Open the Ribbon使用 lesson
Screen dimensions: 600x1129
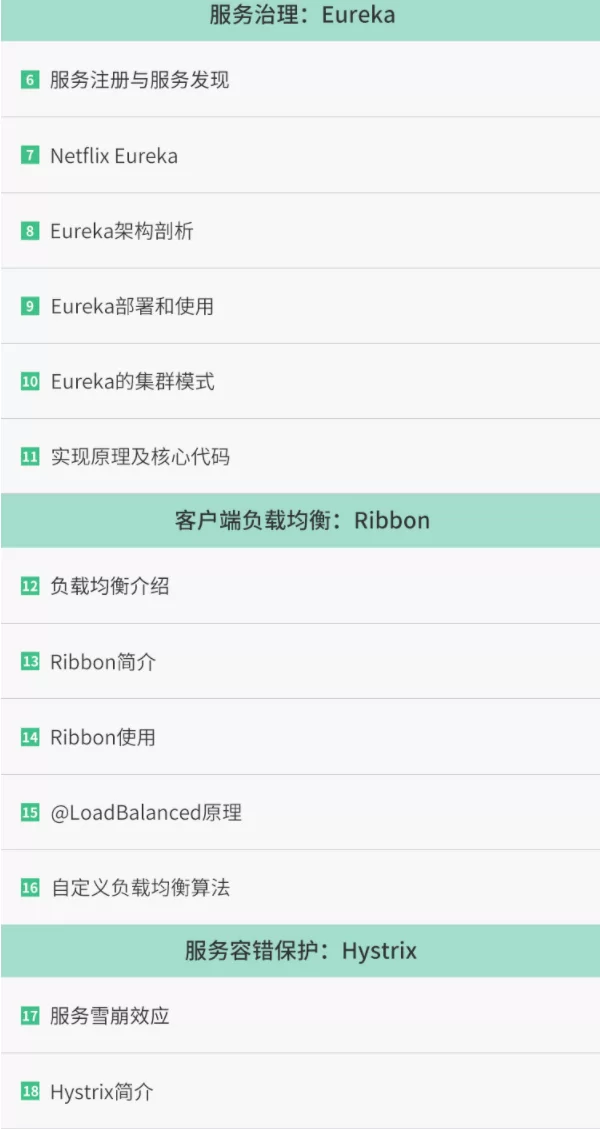point(103,737)
